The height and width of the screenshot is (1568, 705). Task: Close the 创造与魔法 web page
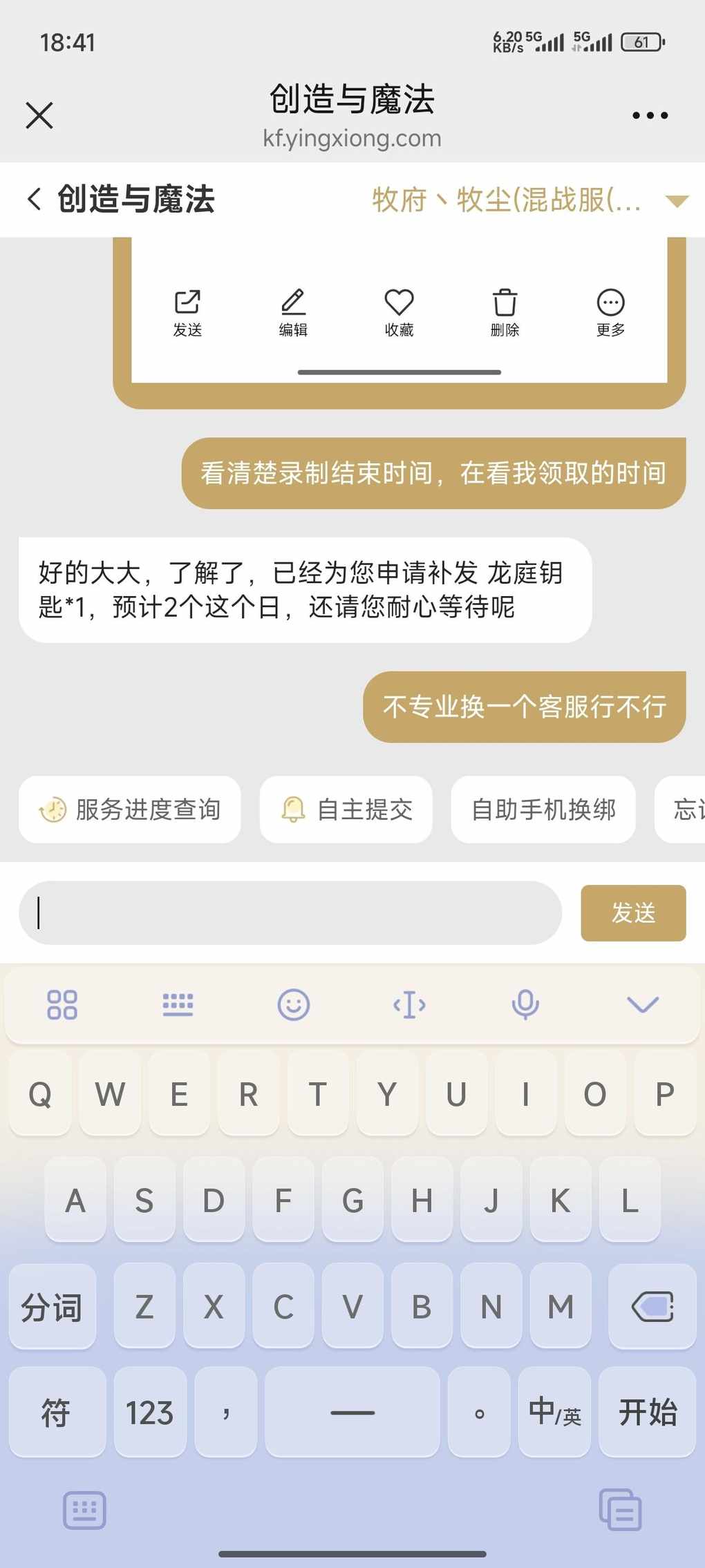(39, 115)
